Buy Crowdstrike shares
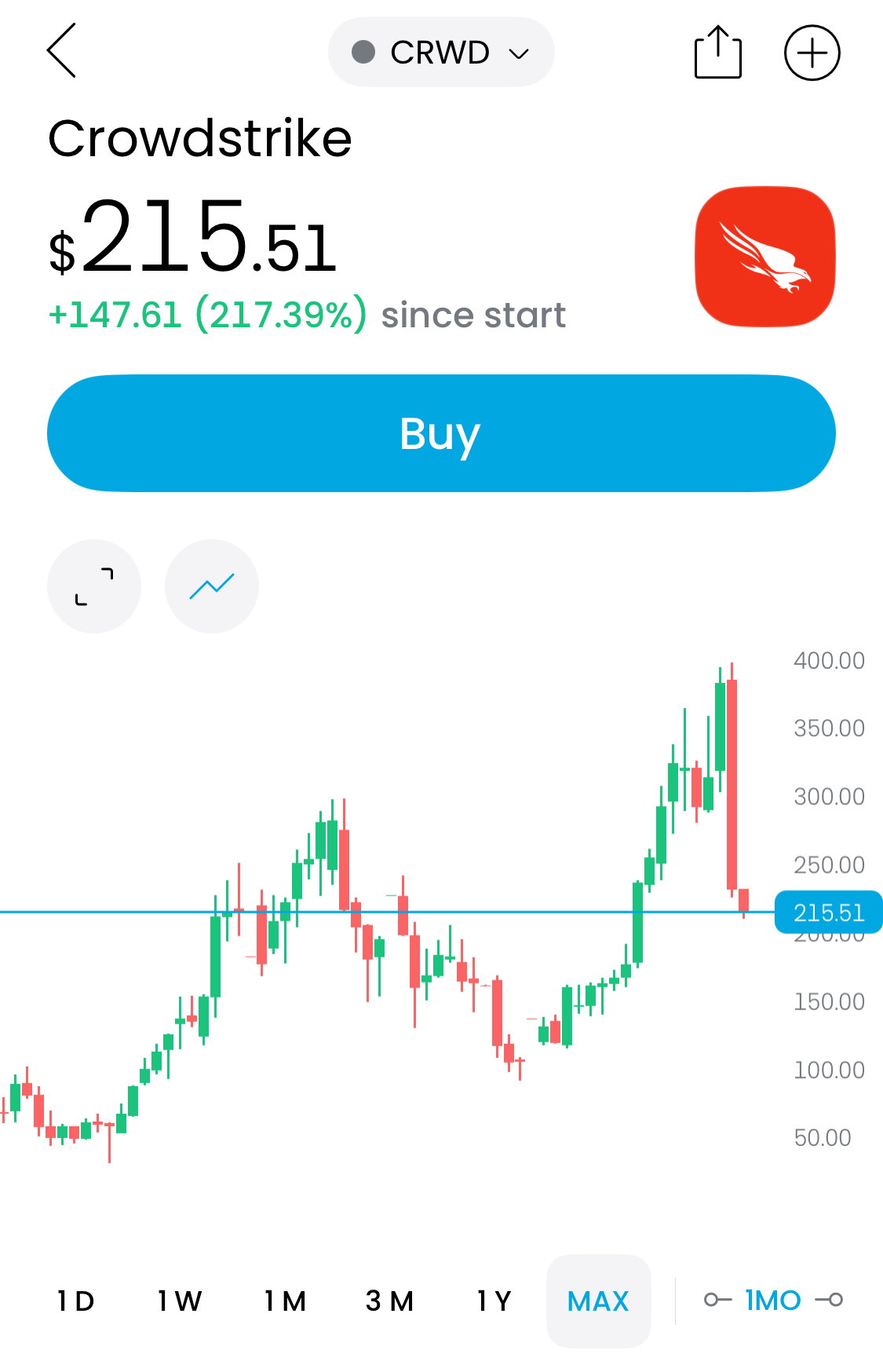 [441, 433]
